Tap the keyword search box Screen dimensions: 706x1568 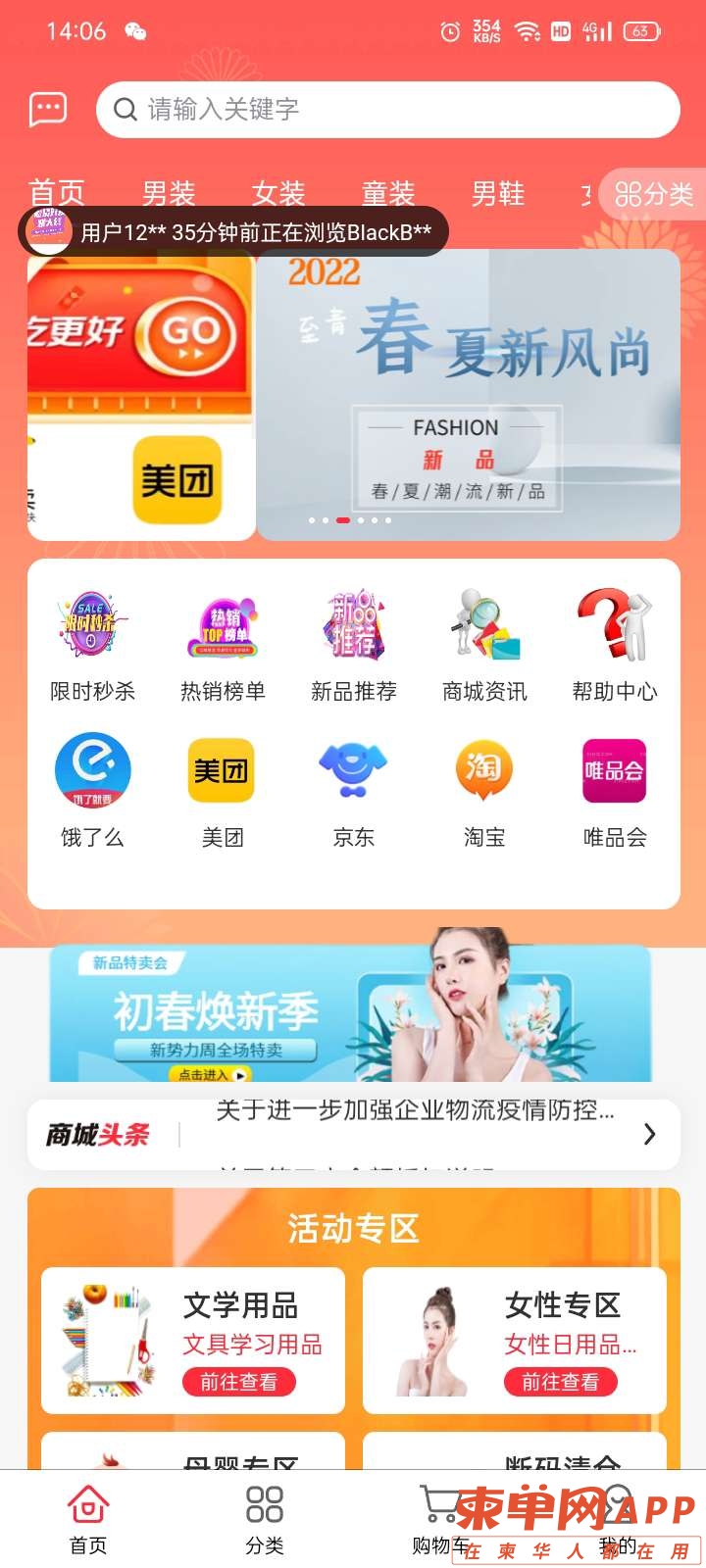[x=387, y=109]
